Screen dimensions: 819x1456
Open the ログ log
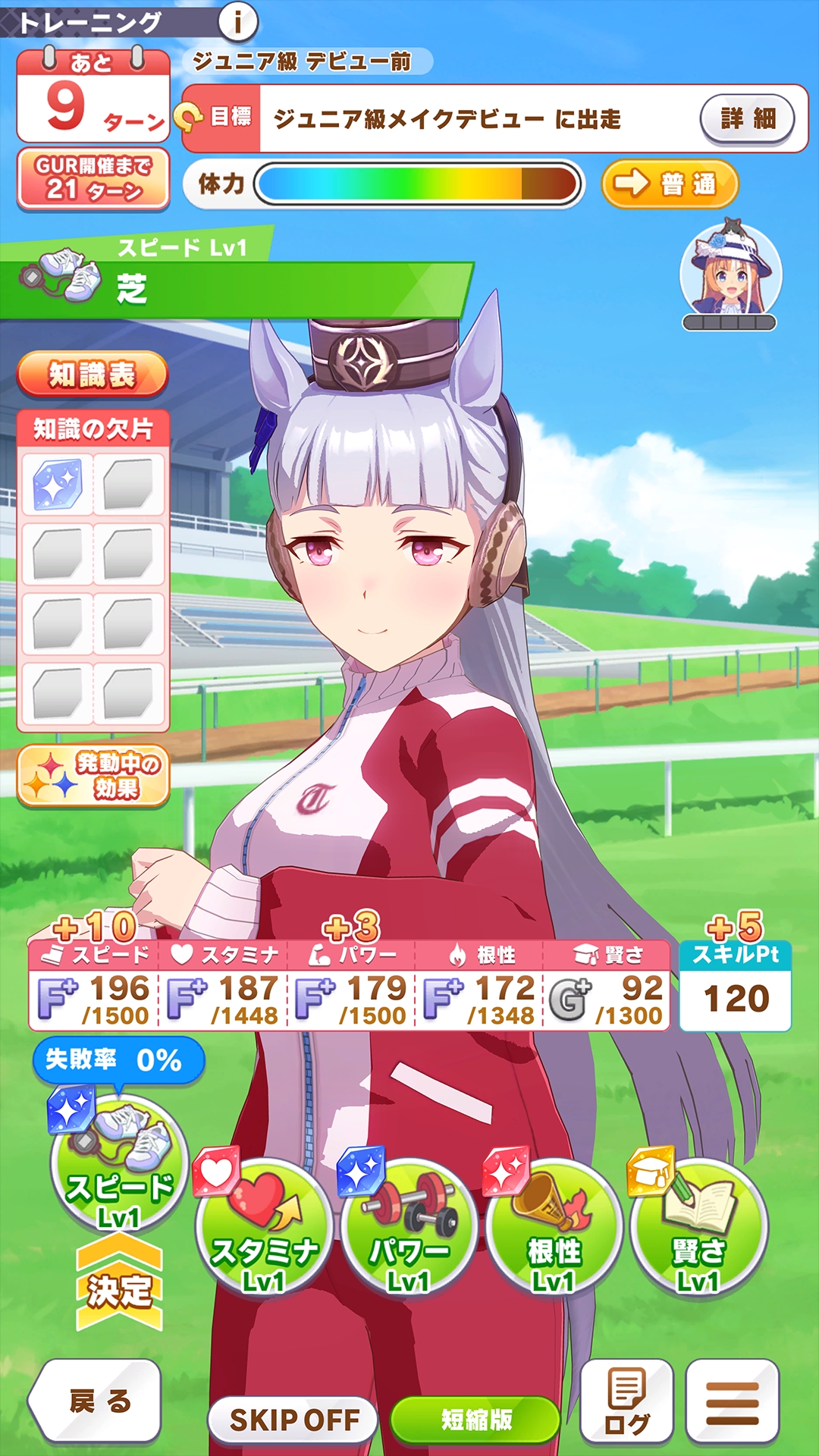pyautogui.click(x=626, y=1401)
